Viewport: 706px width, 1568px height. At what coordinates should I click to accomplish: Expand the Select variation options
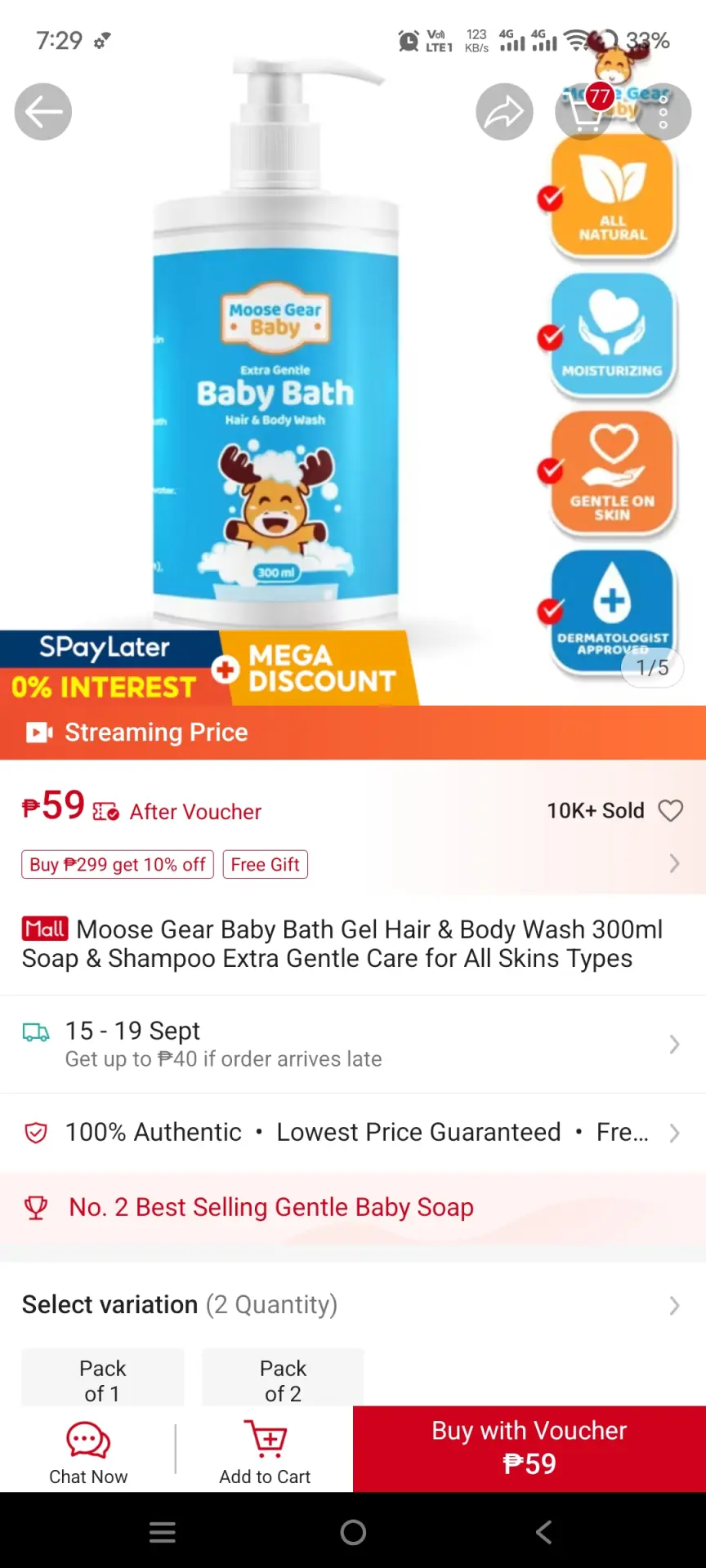click(353, 1305)
